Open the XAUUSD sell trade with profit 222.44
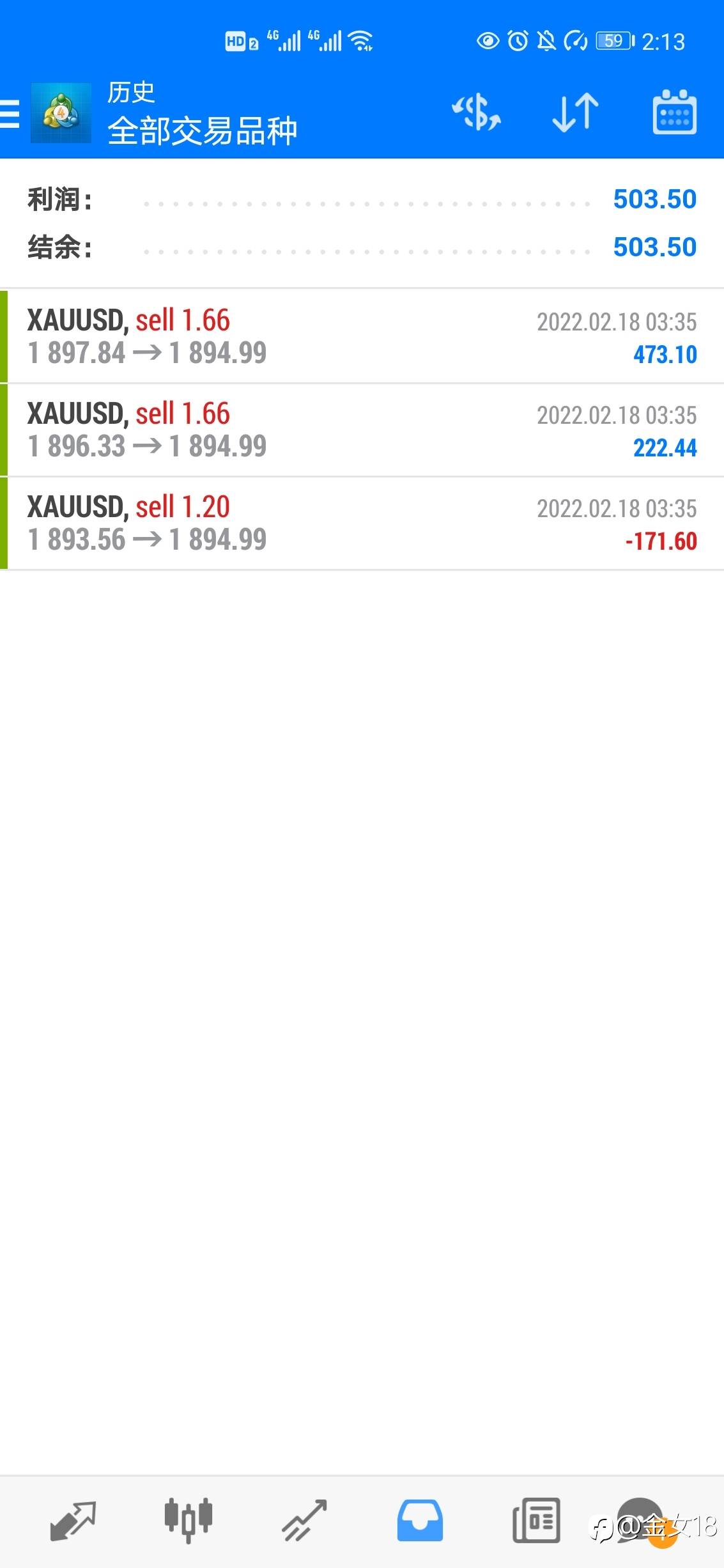Screen dimensions: 724x1568 [362, 430]
